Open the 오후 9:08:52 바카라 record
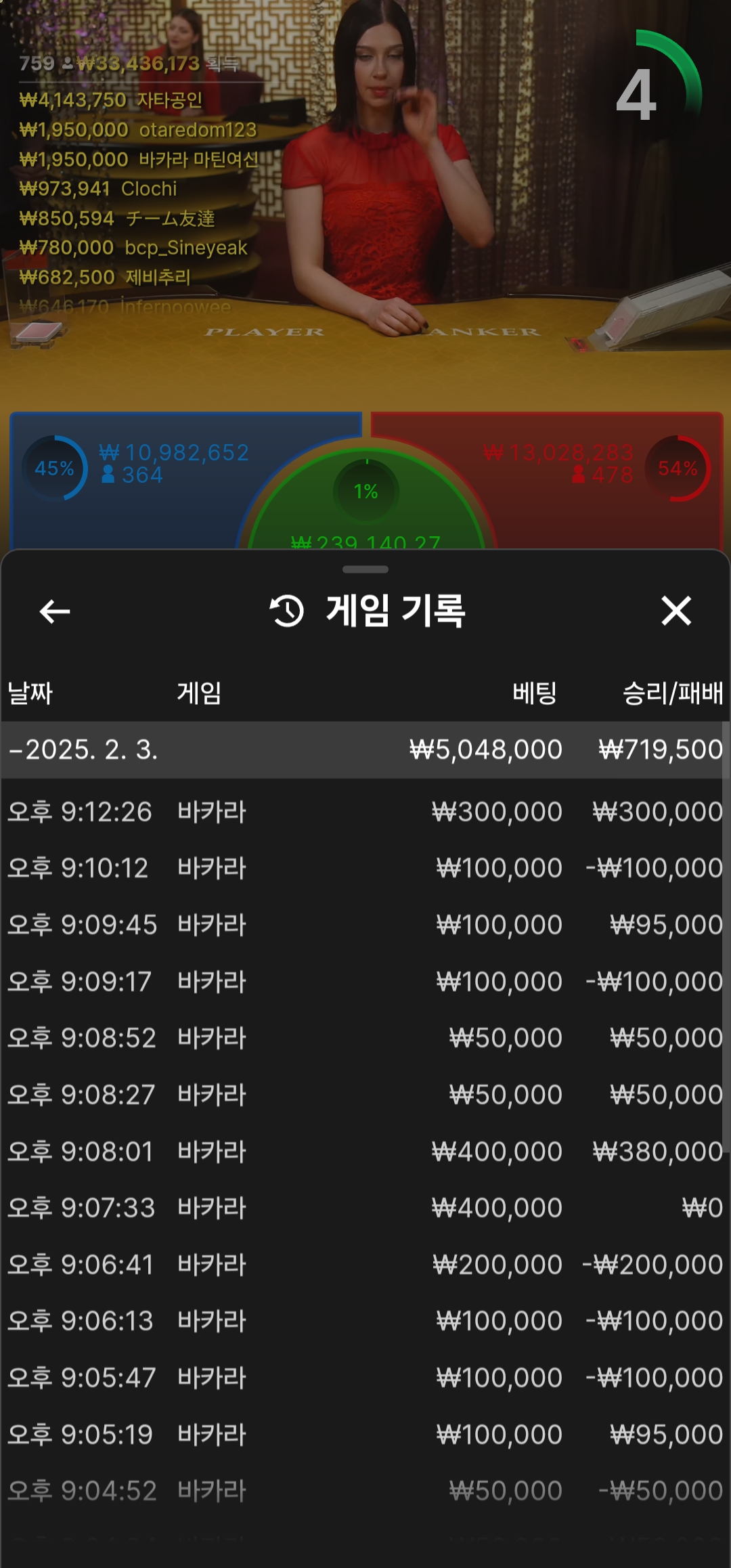Viewport: 731px width, 1568px height. coord(365,1038)
